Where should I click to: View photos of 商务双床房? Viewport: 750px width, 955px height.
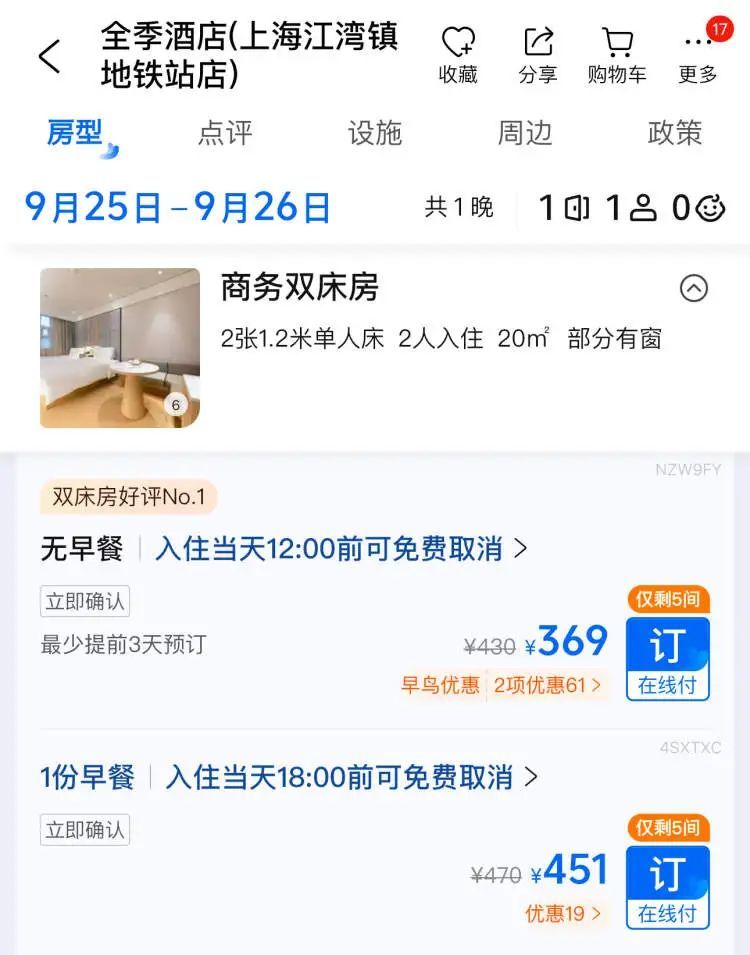pos(120,348)
